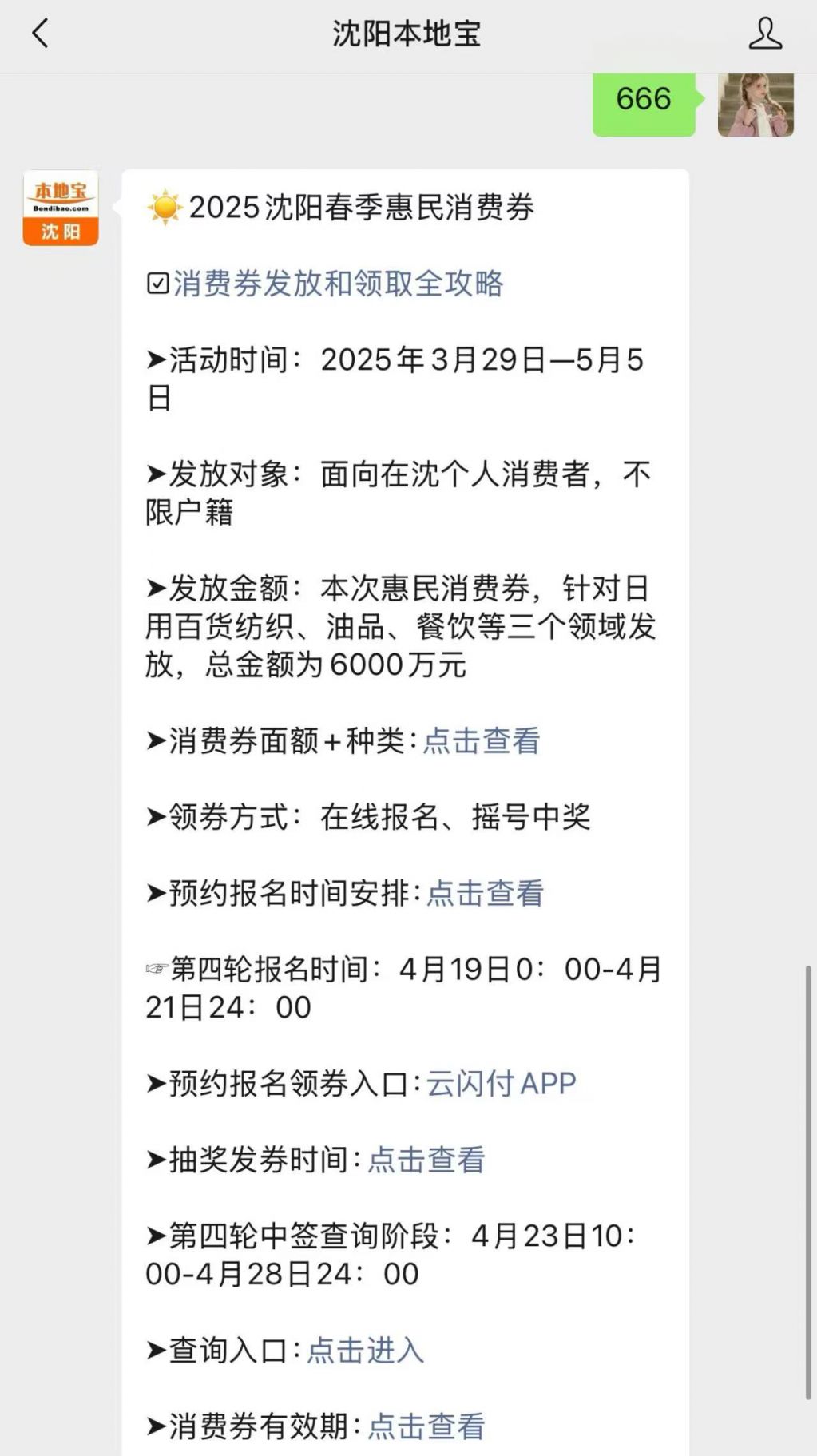Tap the 沈阳本地宝 account avatar
Screen dimensions: 817x1456
coord(61,208)
